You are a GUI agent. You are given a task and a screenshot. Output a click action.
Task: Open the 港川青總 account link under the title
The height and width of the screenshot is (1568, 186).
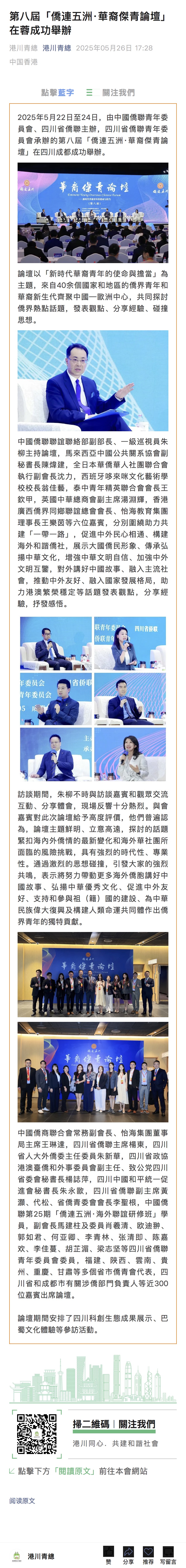click(x=56, y=47)
